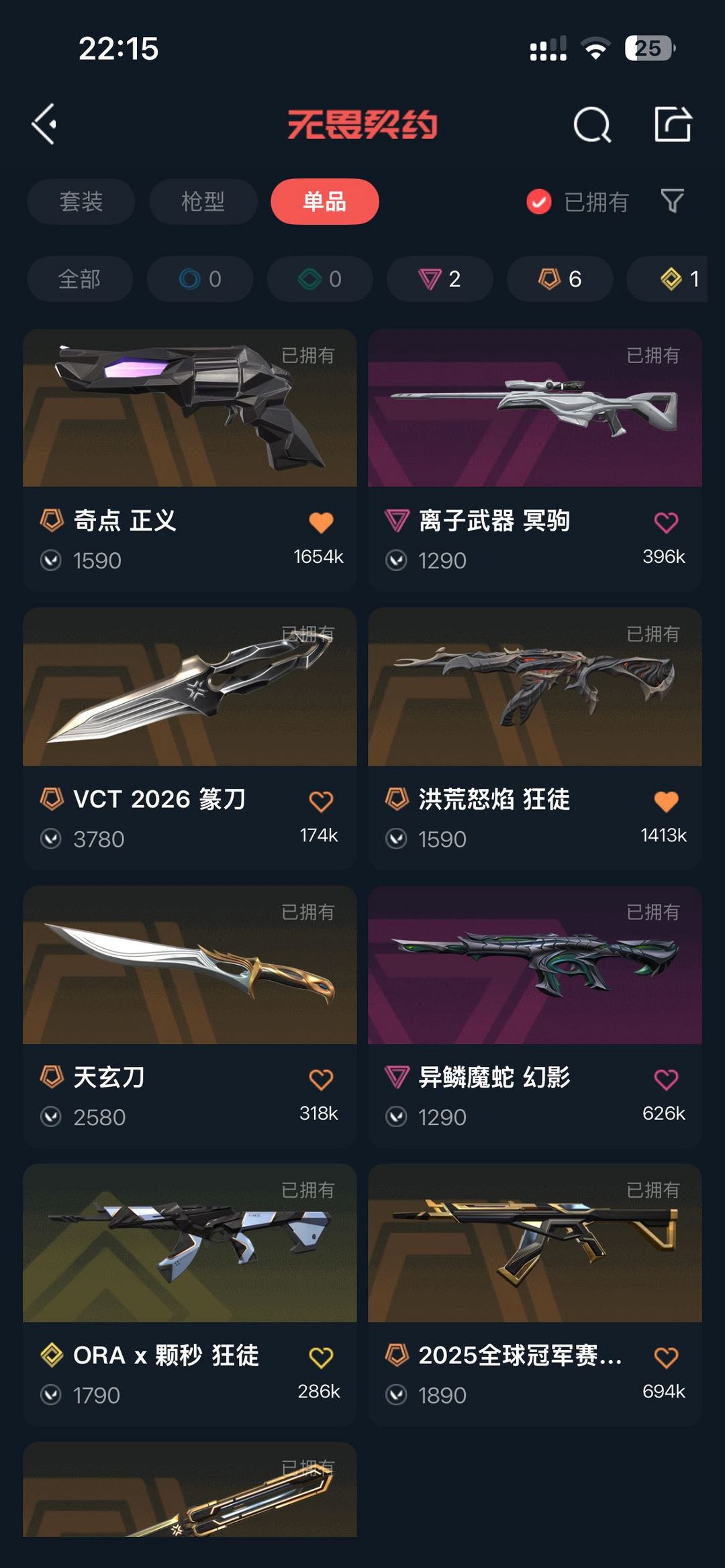Open the share icon at top right
This screenshot has height=1568, width=725.
pyautogui.click(x=673, y=125)
